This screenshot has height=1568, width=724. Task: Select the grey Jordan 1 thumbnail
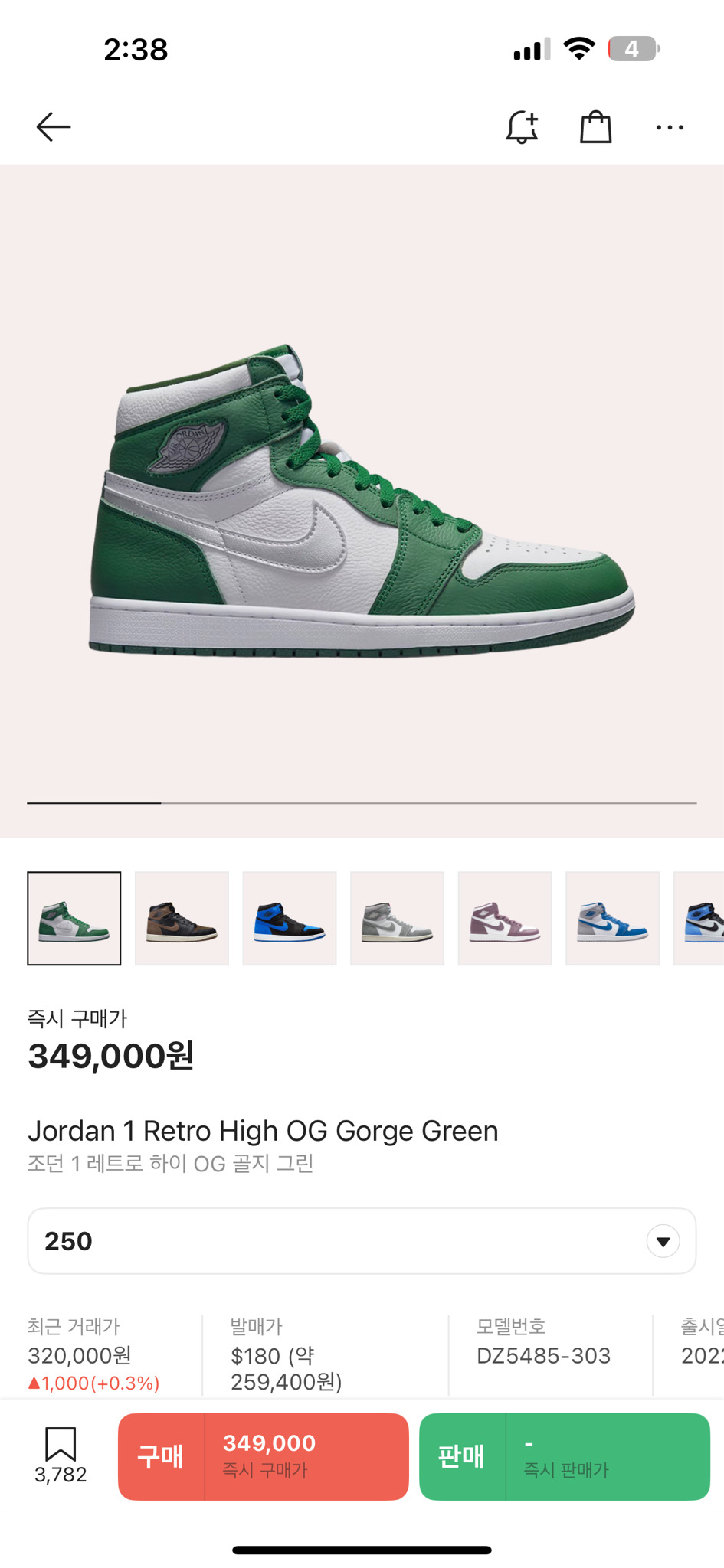tap(397, 918)
